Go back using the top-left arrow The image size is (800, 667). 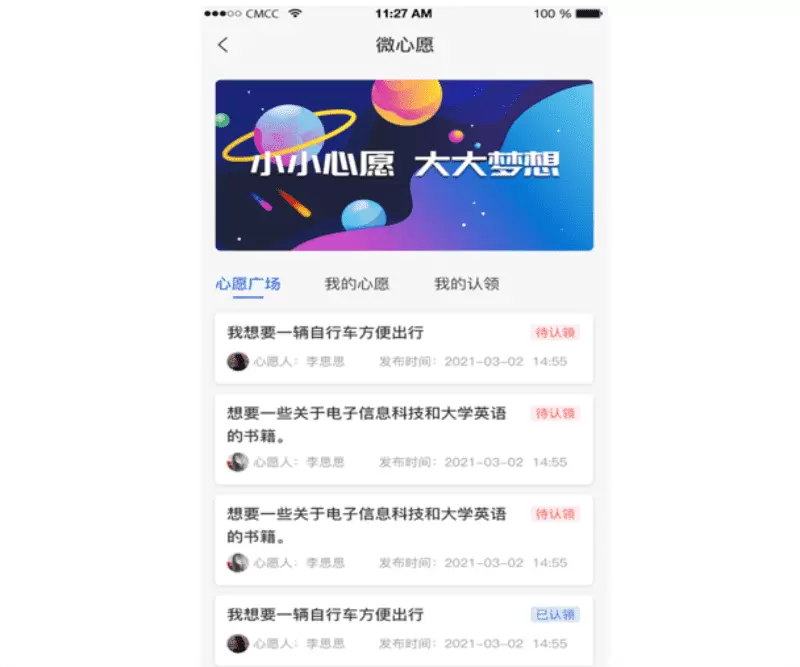(223, 45)
